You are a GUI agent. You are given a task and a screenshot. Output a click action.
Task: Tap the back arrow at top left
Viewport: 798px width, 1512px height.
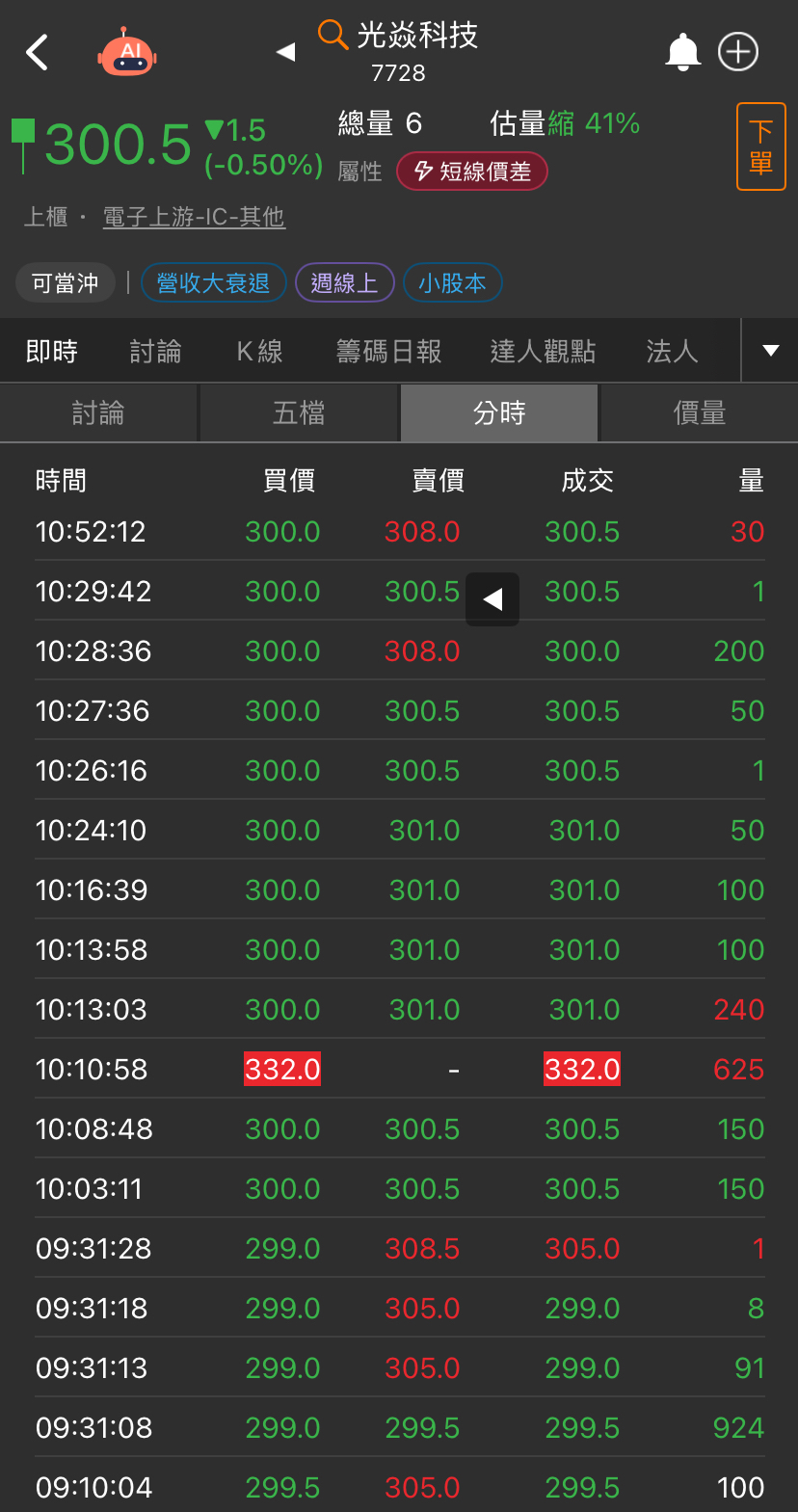coord(38,52)
